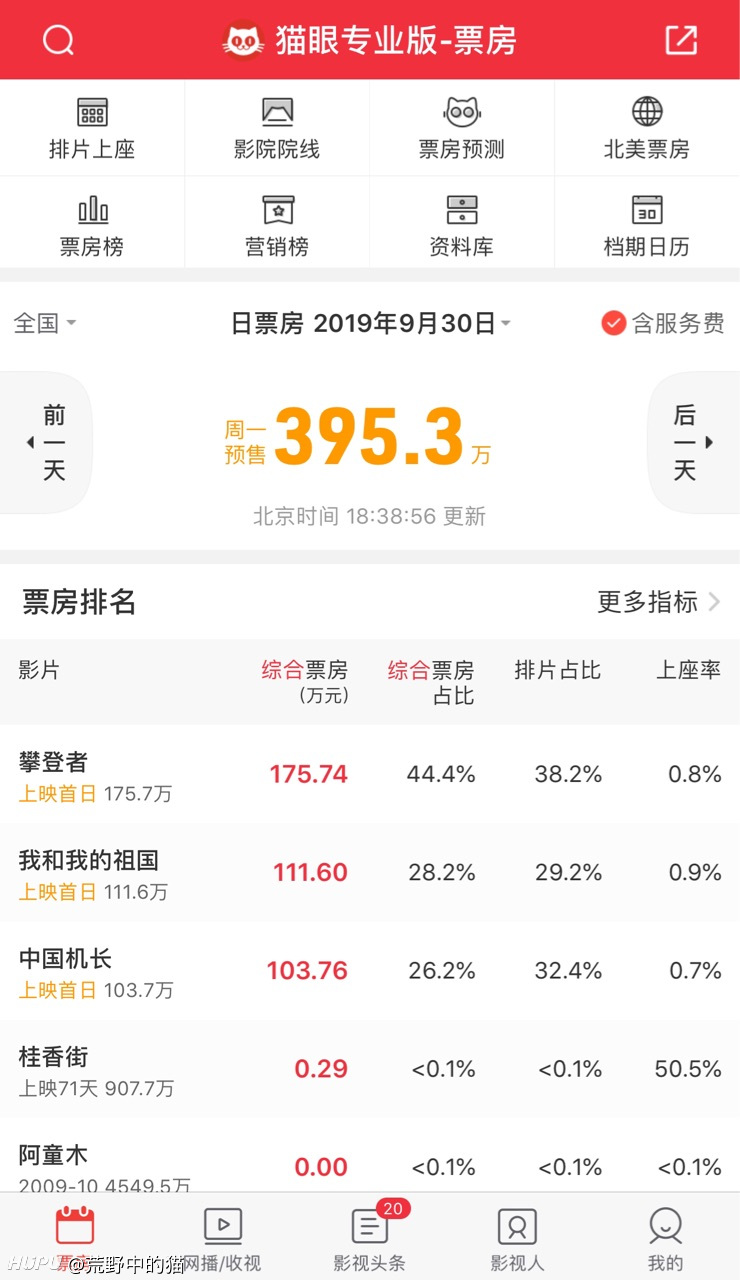Go to previous day with 前一天
Screen dimensions: 740x1280
[x=46, y=442]
